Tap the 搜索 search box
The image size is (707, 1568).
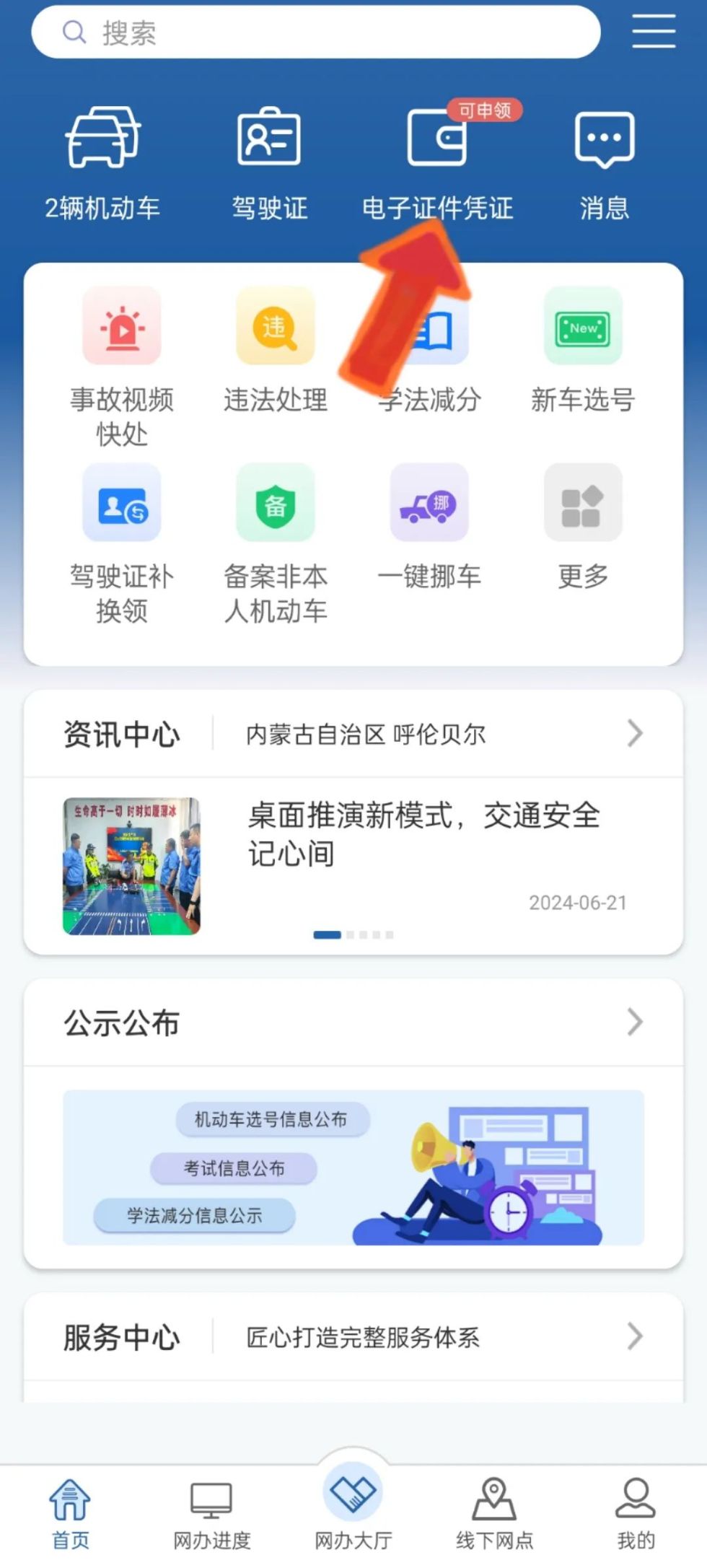316,32
